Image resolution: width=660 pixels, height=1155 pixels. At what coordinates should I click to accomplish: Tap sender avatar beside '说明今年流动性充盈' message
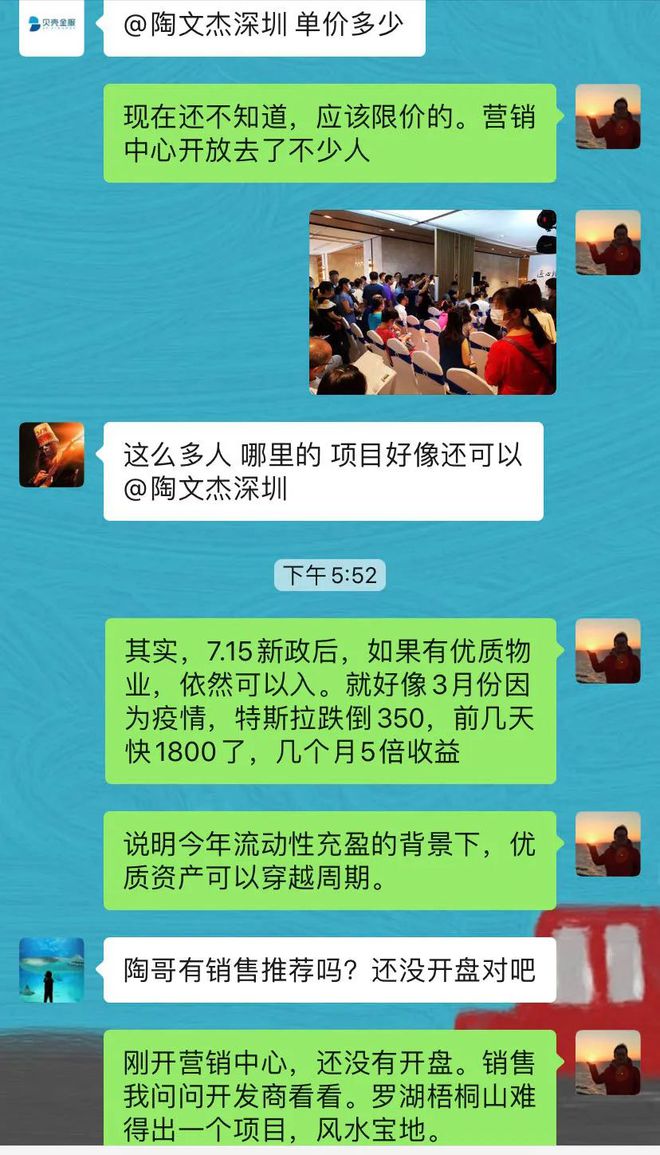608,844
